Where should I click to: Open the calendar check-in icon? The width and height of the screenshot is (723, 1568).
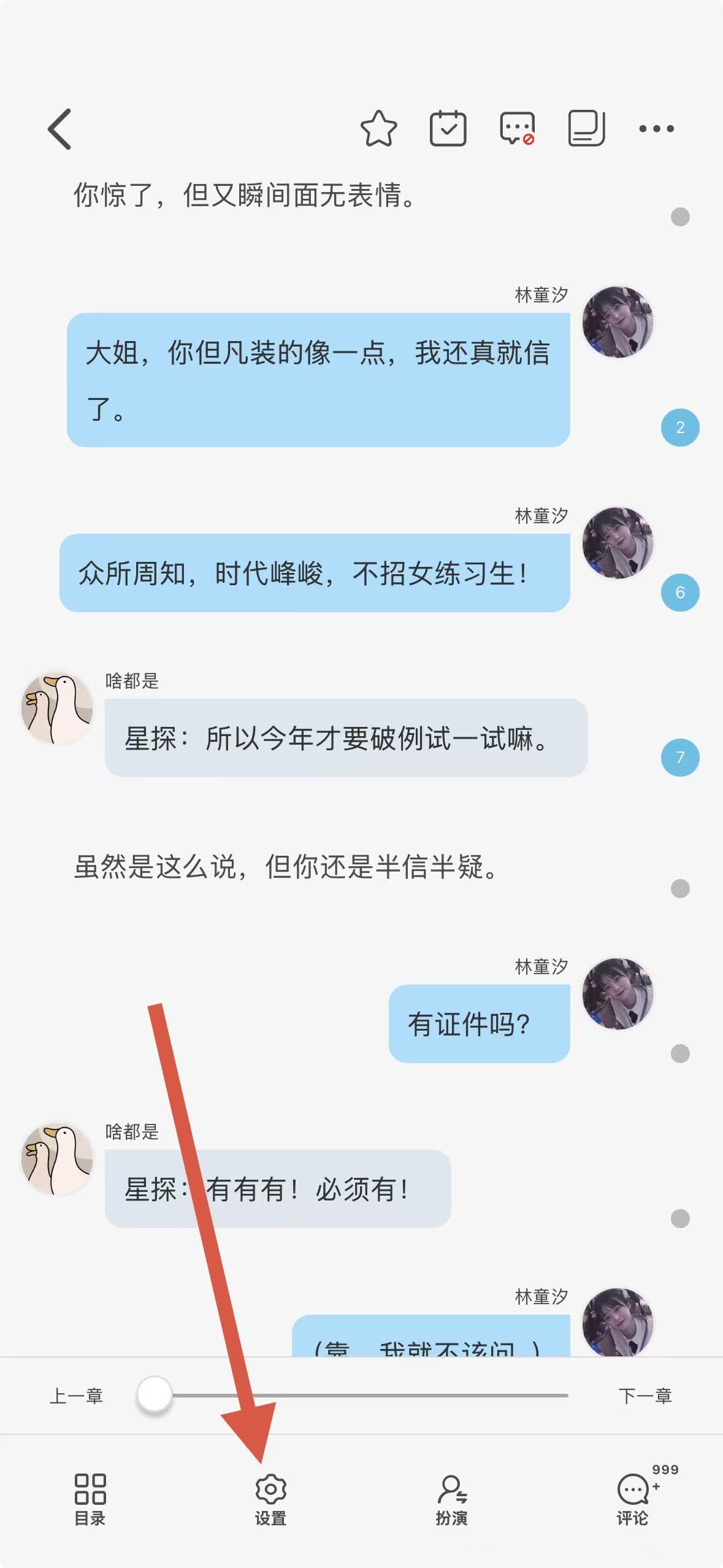click(448, 129)
